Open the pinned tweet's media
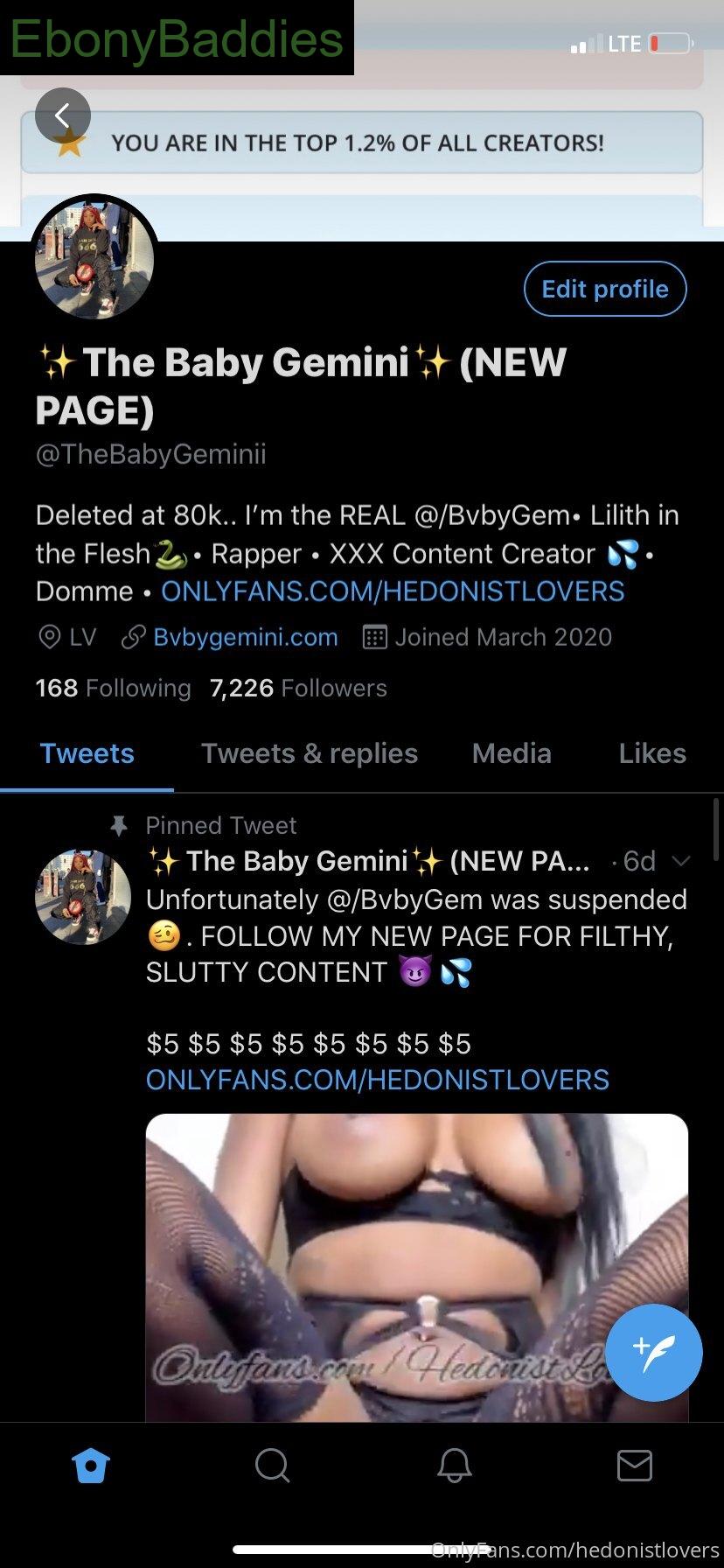 pyautogui.click(x=417, y=1267)
